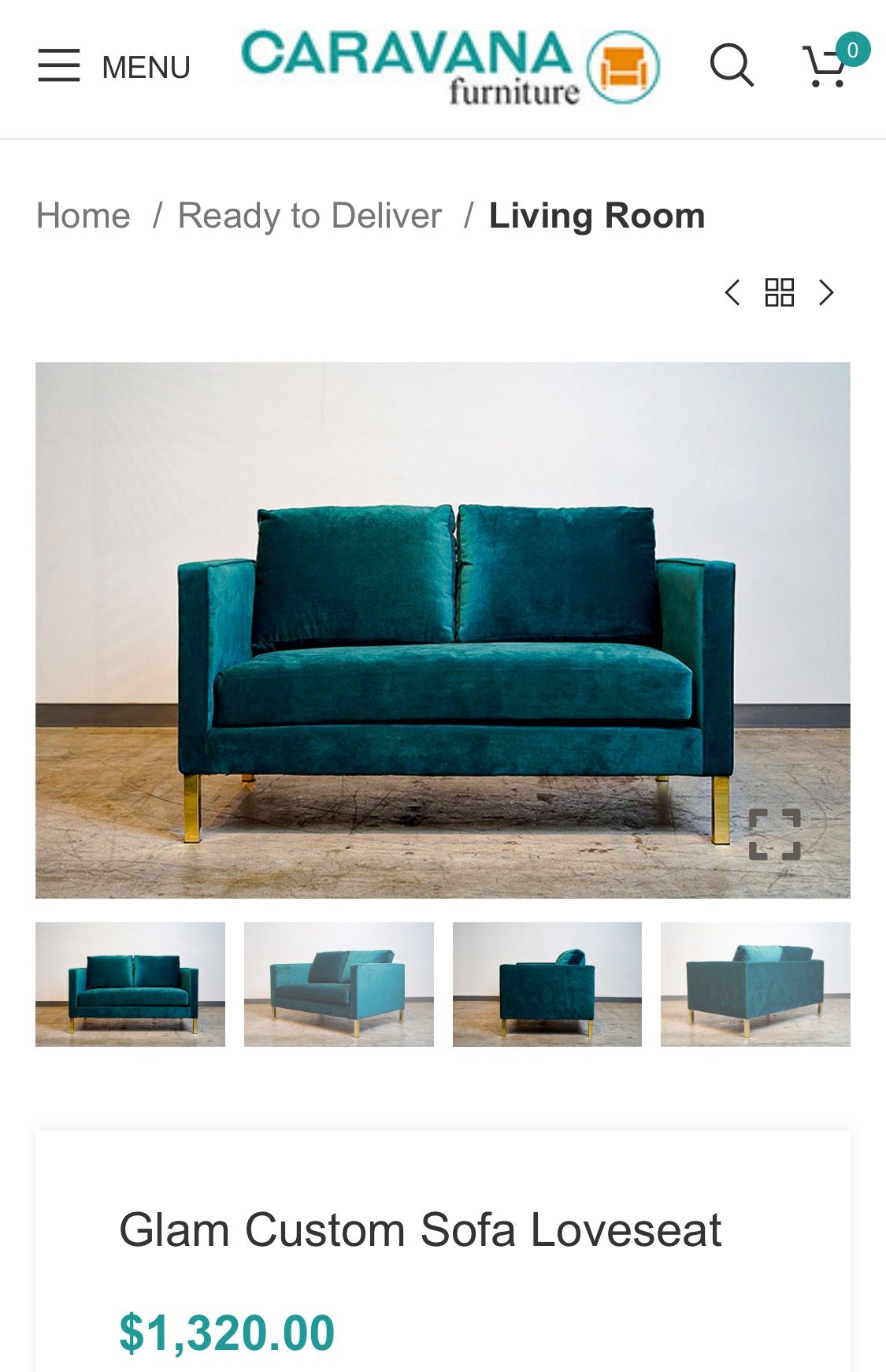
Task: Open the search magnifier
Action: [732, 65]
